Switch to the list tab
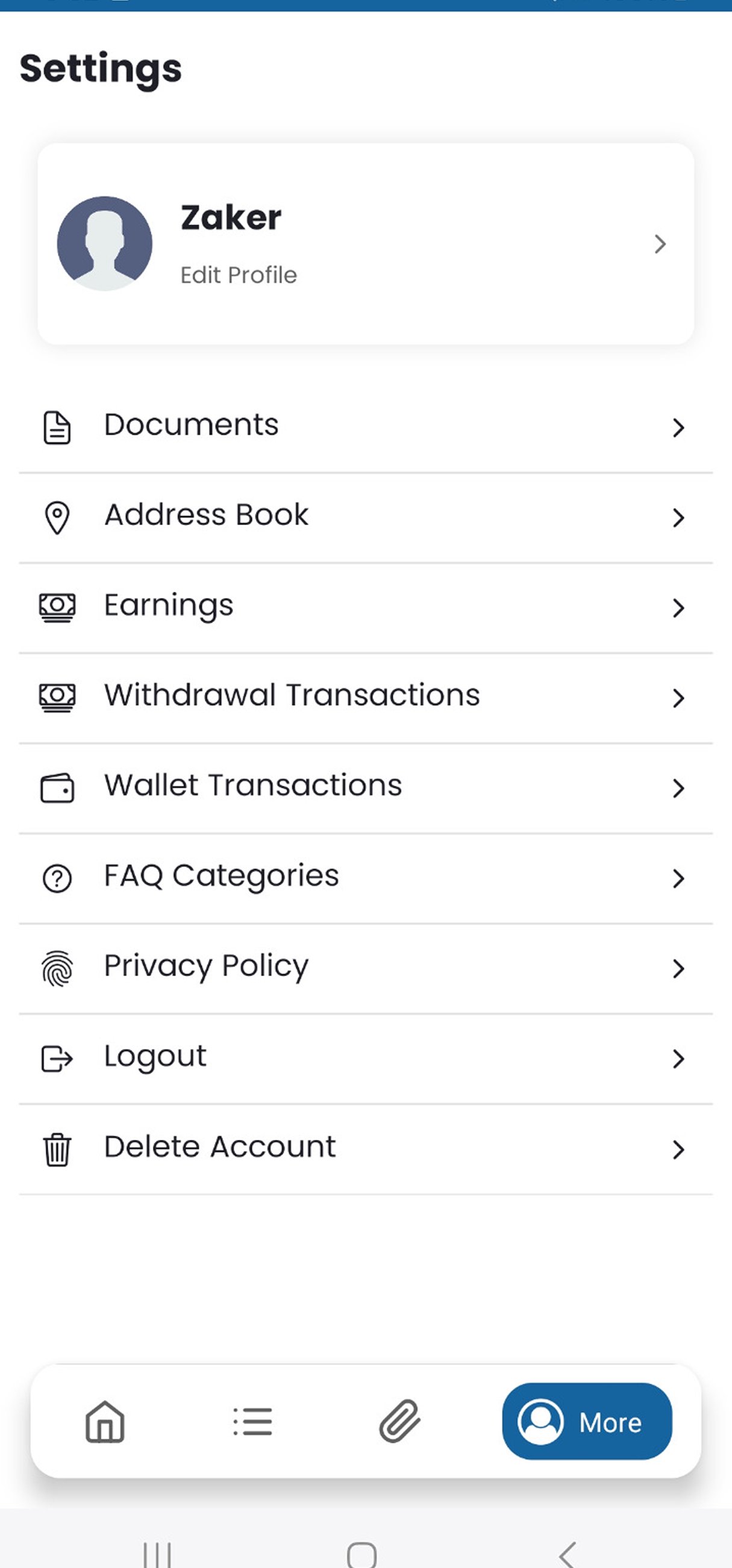The image size is (732, 1568). point(252,1421)
